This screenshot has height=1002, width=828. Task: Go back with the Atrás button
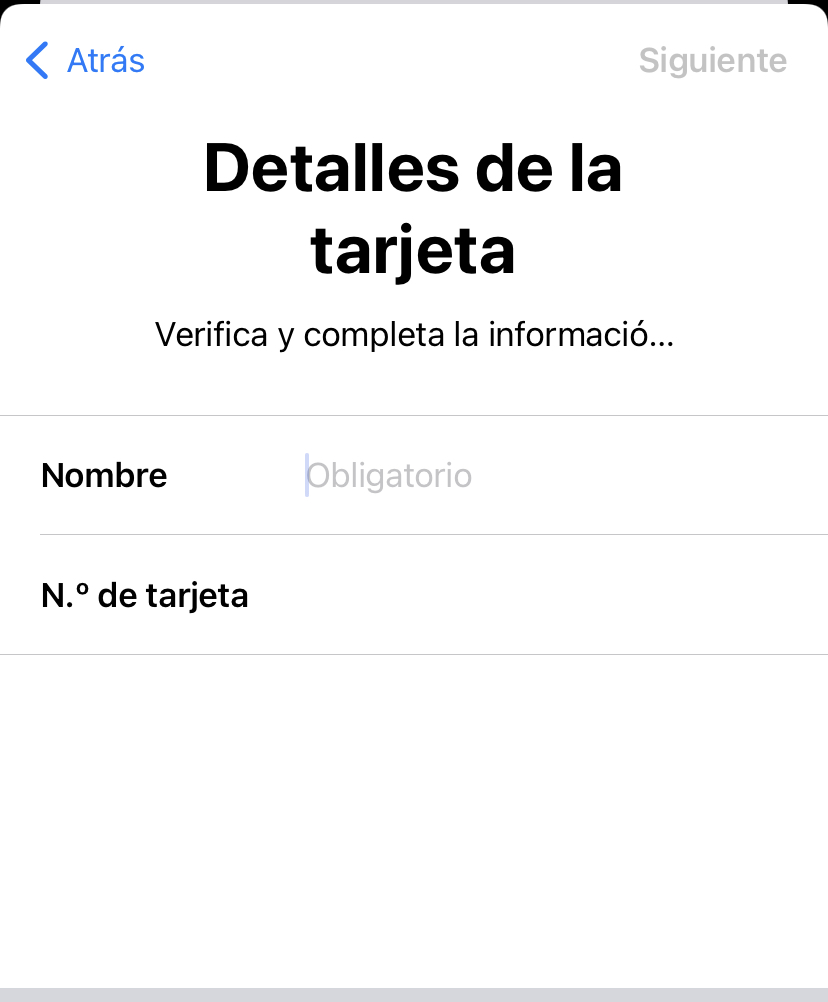coord(86,61)
